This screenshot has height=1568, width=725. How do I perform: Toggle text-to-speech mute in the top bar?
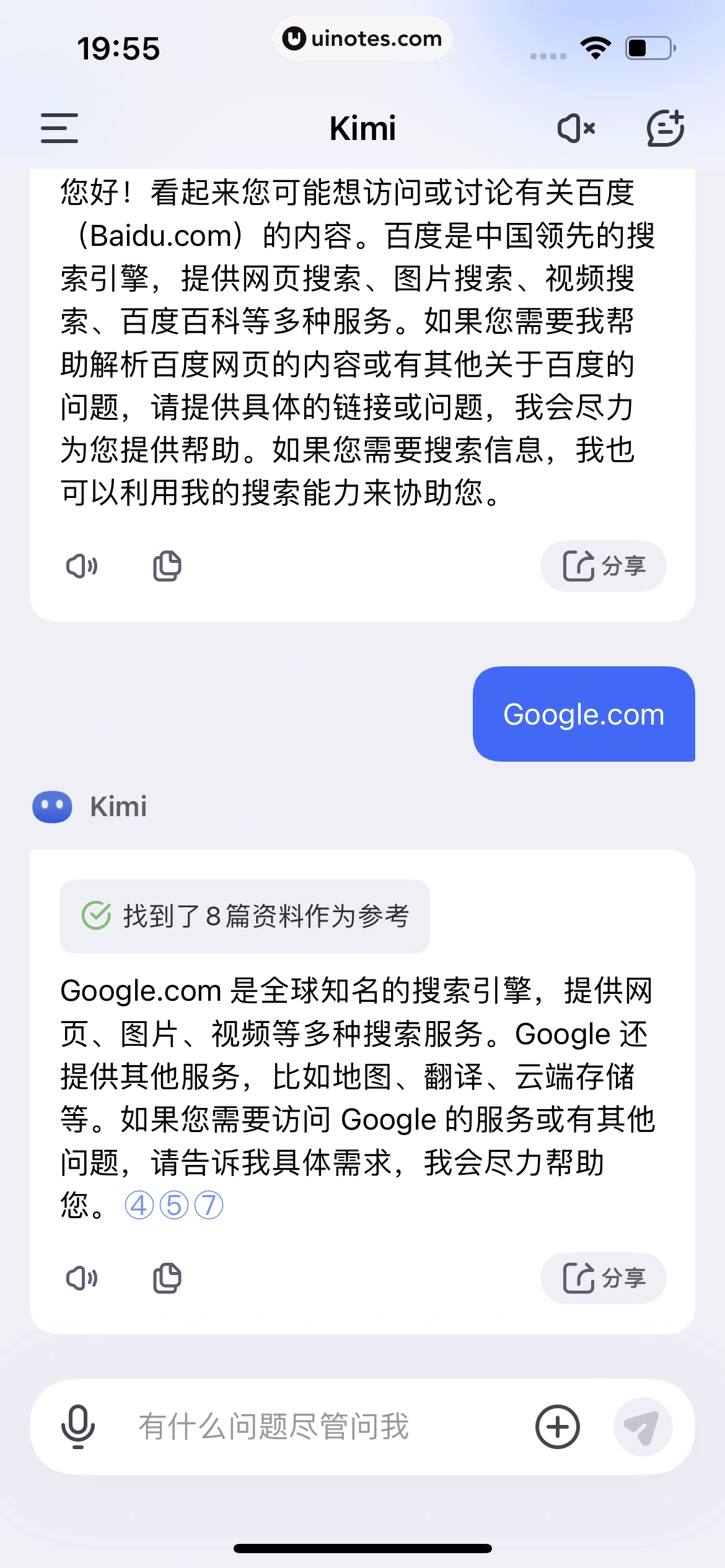575,128
